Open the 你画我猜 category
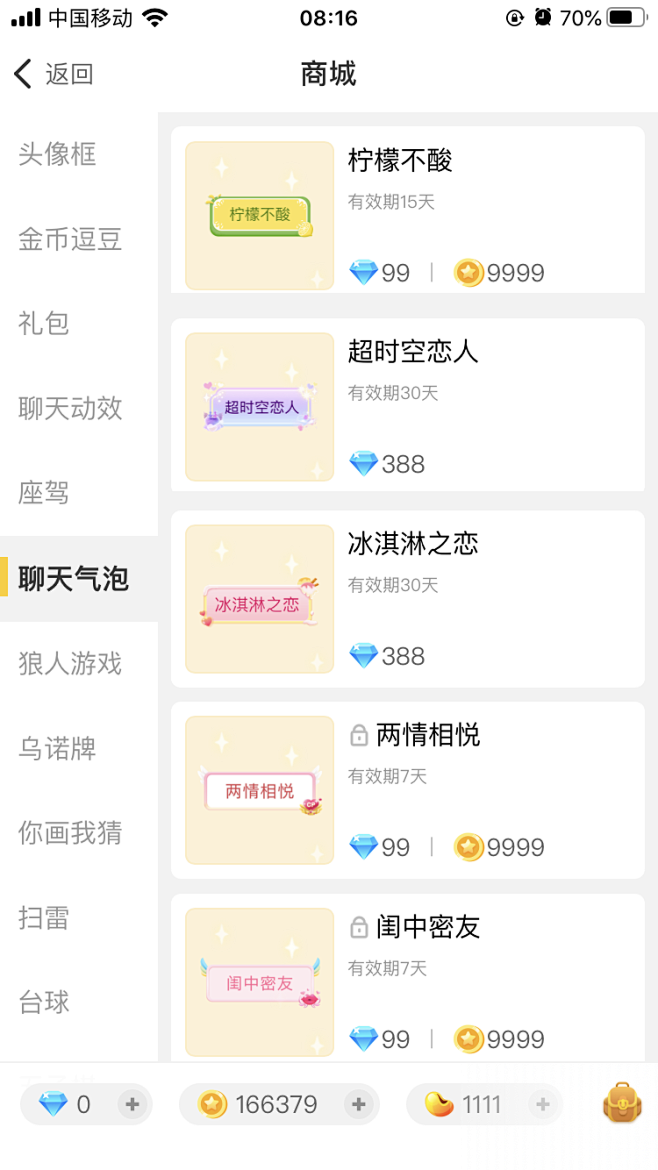This screenshot has width=658, height=1170. 70,833
